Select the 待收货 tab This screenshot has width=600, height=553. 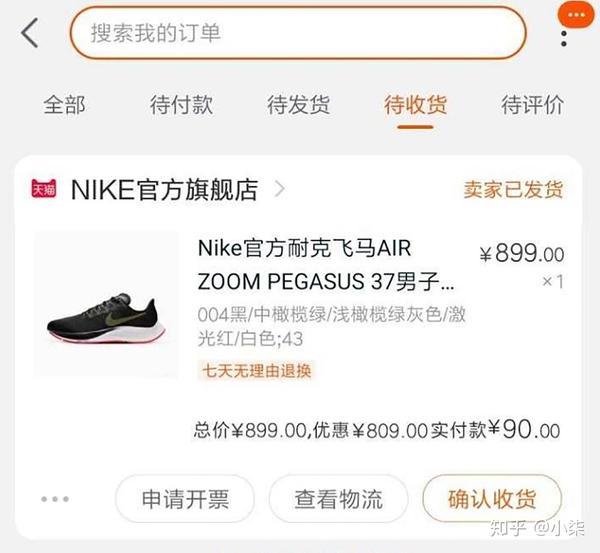pyautogui.click(x=415, y=104)
